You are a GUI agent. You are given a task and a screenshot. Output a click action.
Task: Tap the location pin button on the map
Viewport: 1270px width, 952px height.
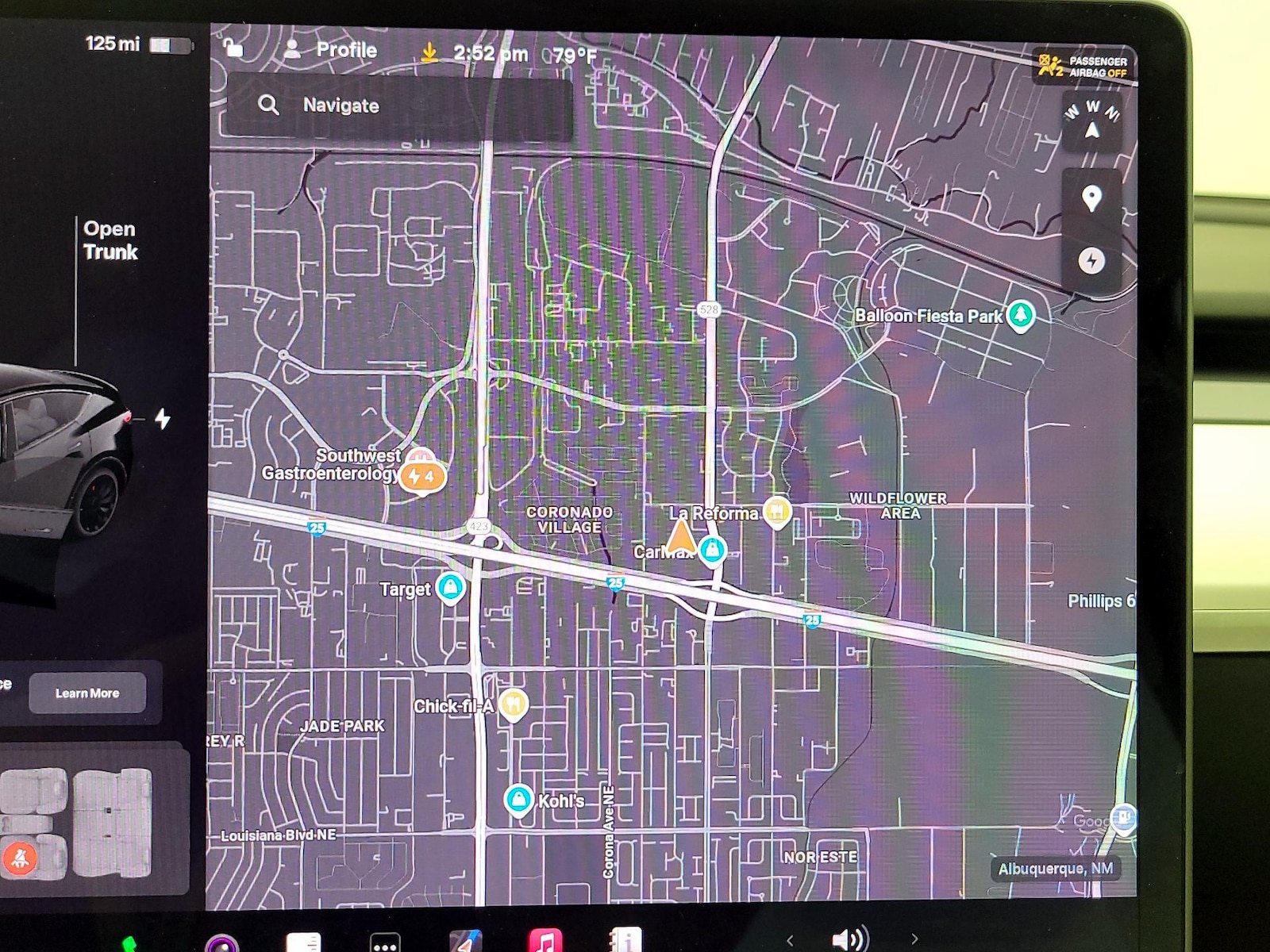pos(1092,198)
